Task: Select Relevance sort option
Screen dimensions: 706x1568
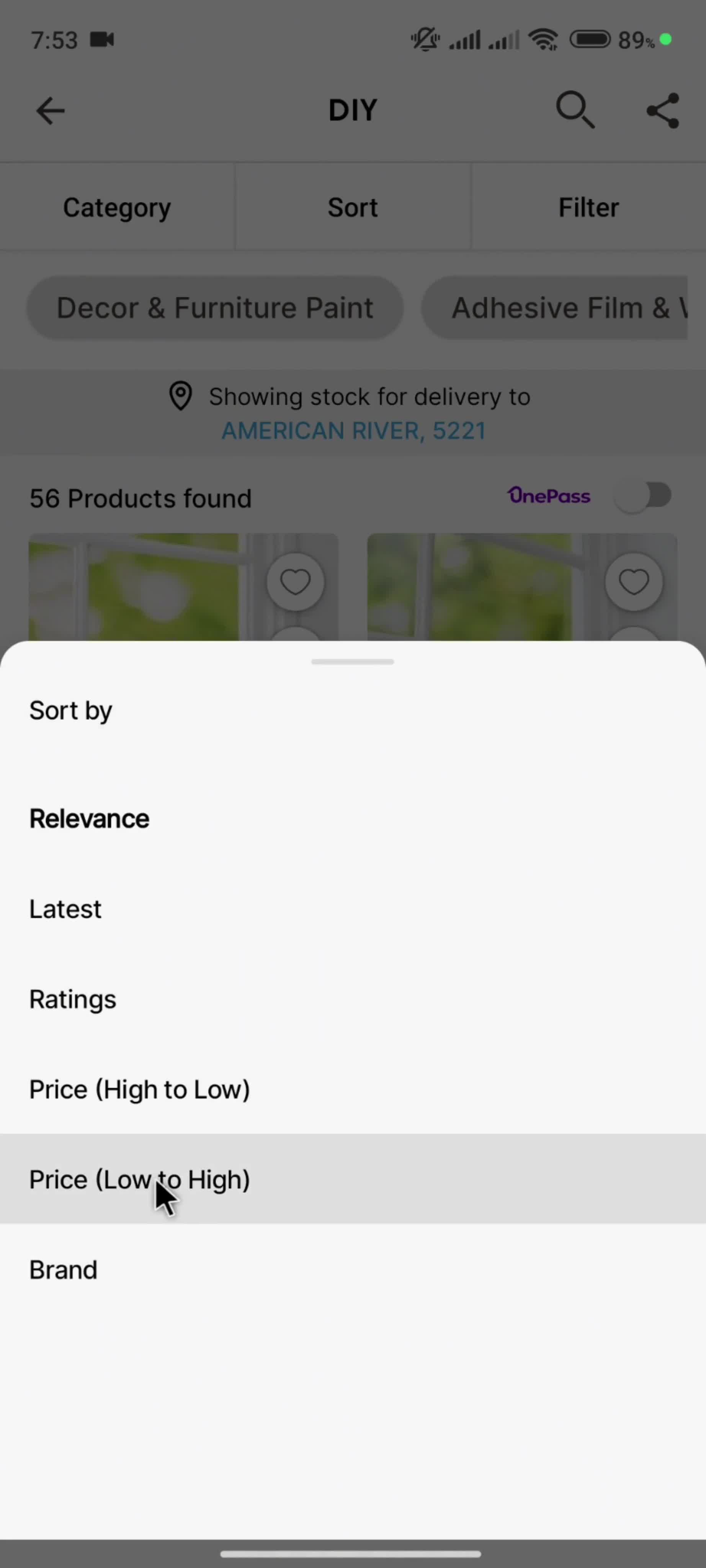Action: [90, 819]
